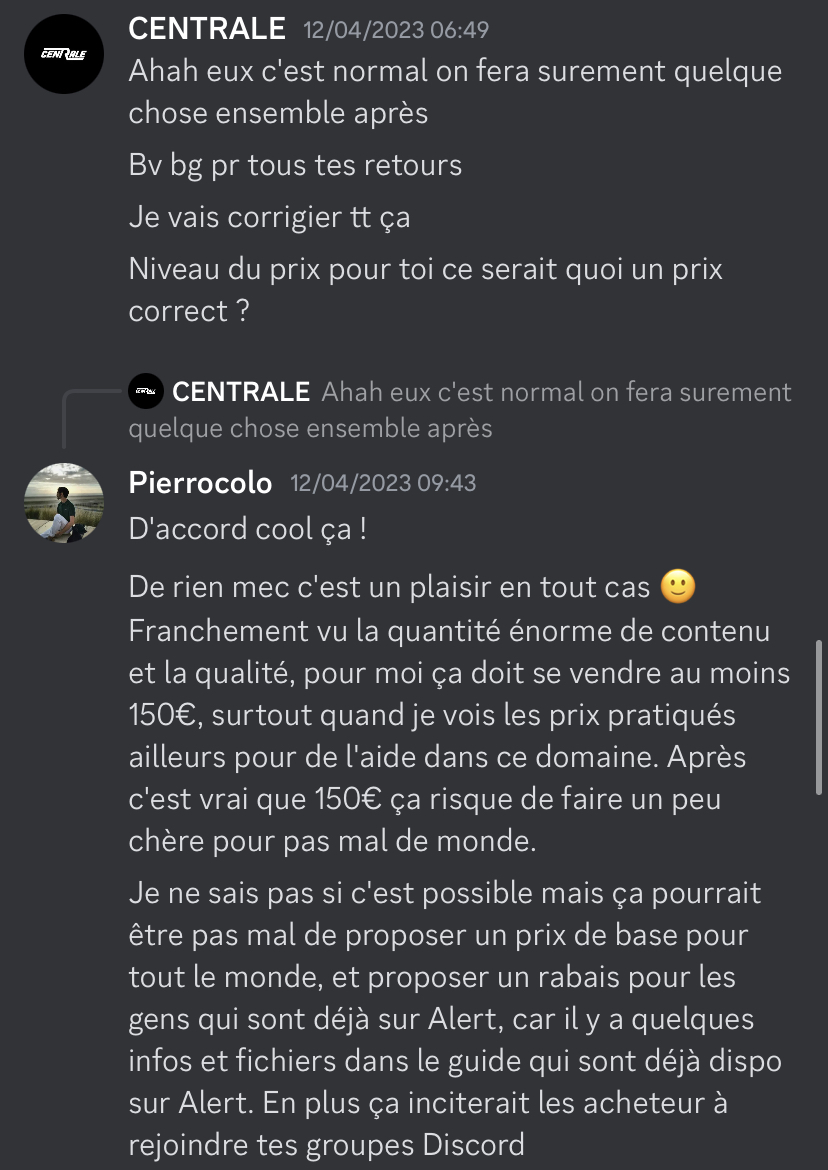Jump to the quoted CENTRALE reply preview
The height and width of the screenshot is (1170, 828).
pos(459,410)
